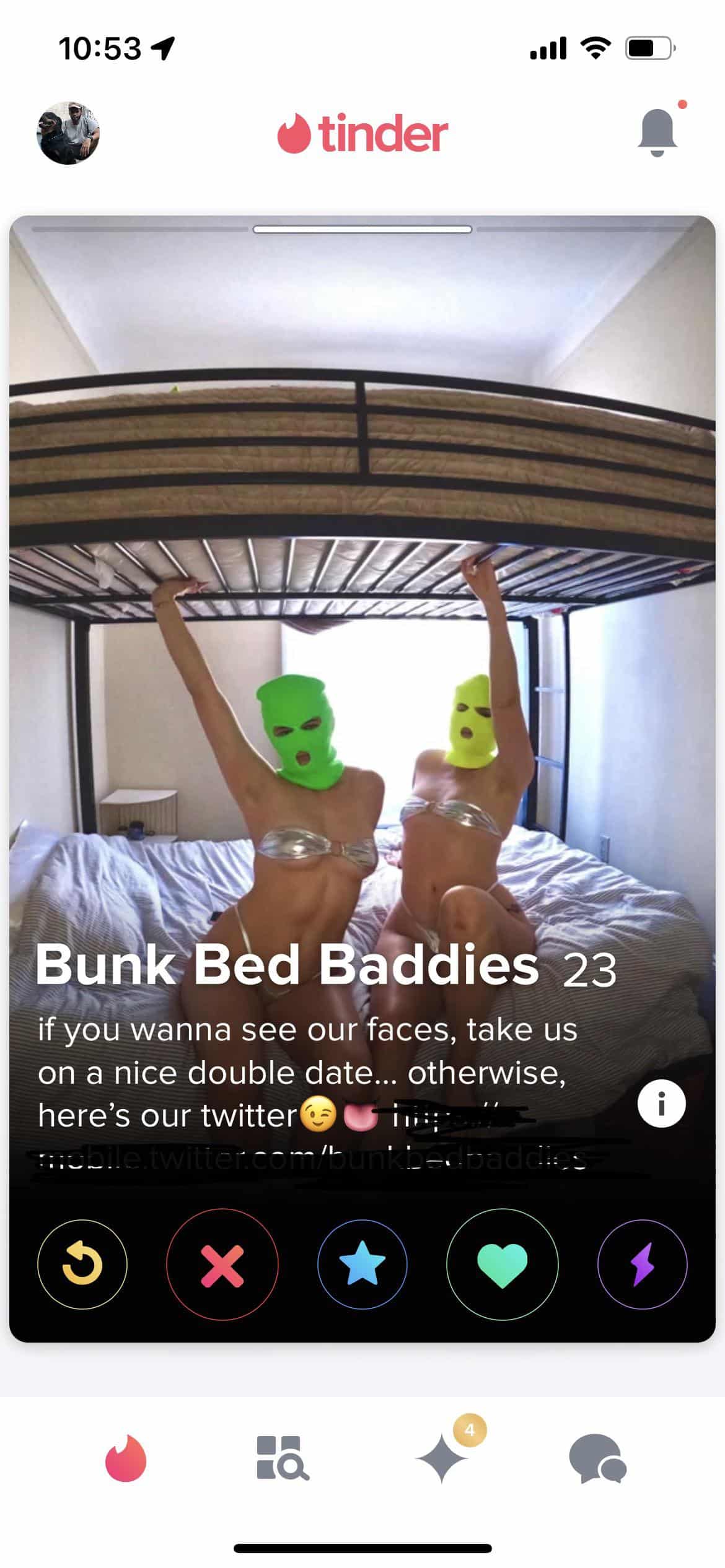The width and height of the screenshot is (725, 1568).
Task: Pass with the red X button
Action: 222,1265
